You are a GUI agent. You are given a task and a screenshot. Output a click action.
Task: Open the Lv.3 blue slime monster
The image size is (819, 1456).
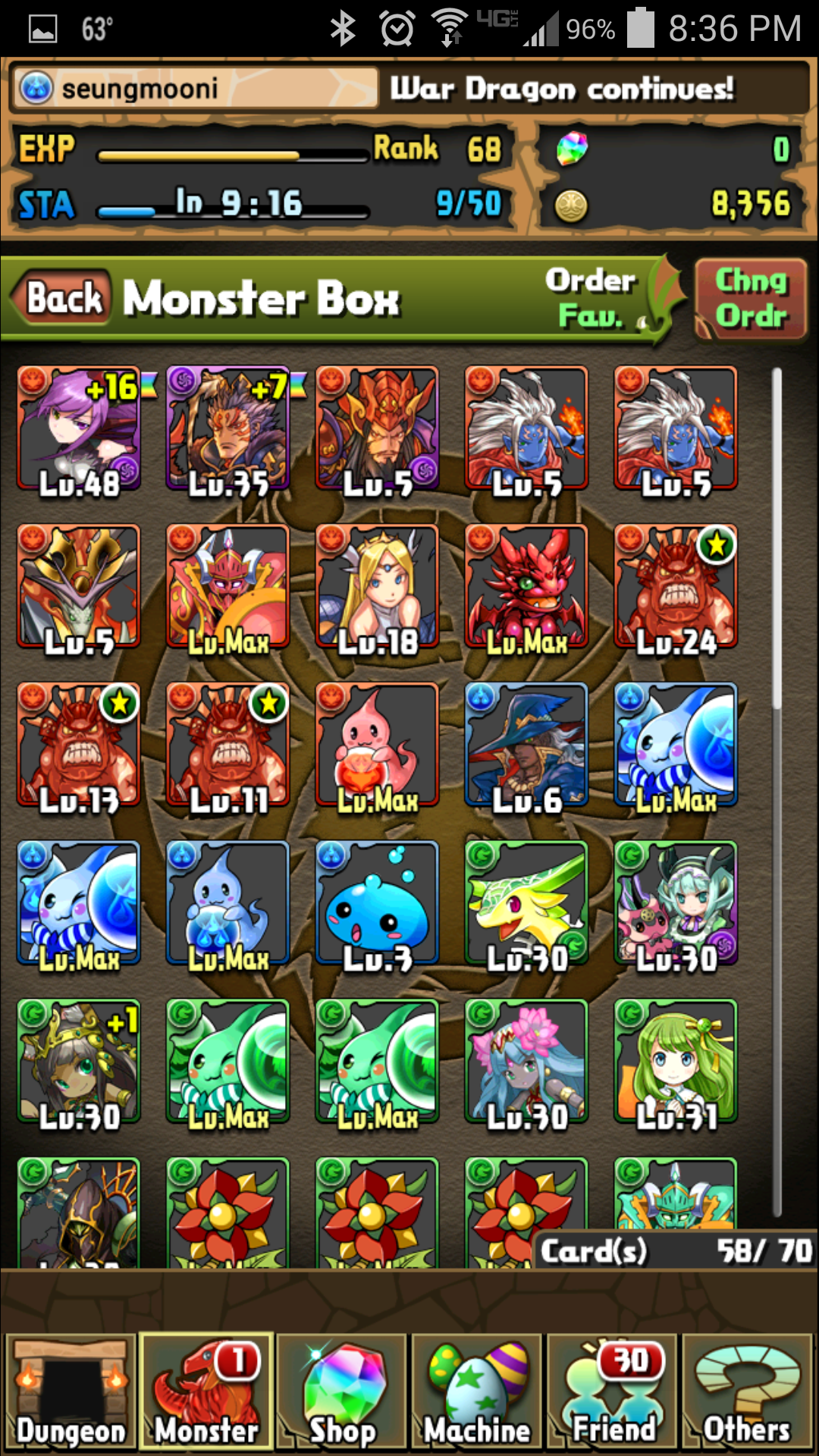(377, 903)
